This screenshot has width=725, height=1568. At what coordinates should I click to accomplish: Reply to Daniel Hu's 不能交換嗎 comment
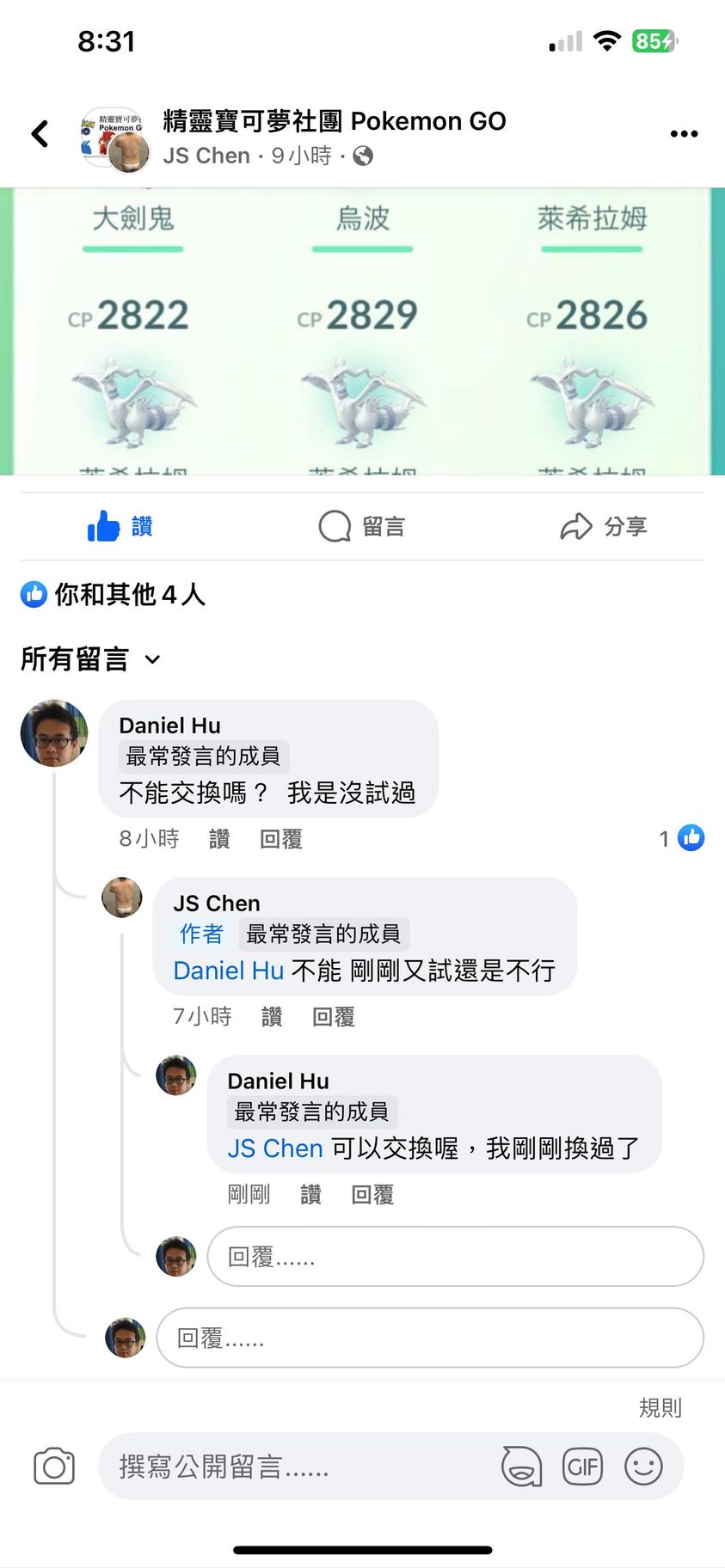(x=281, y=838)
